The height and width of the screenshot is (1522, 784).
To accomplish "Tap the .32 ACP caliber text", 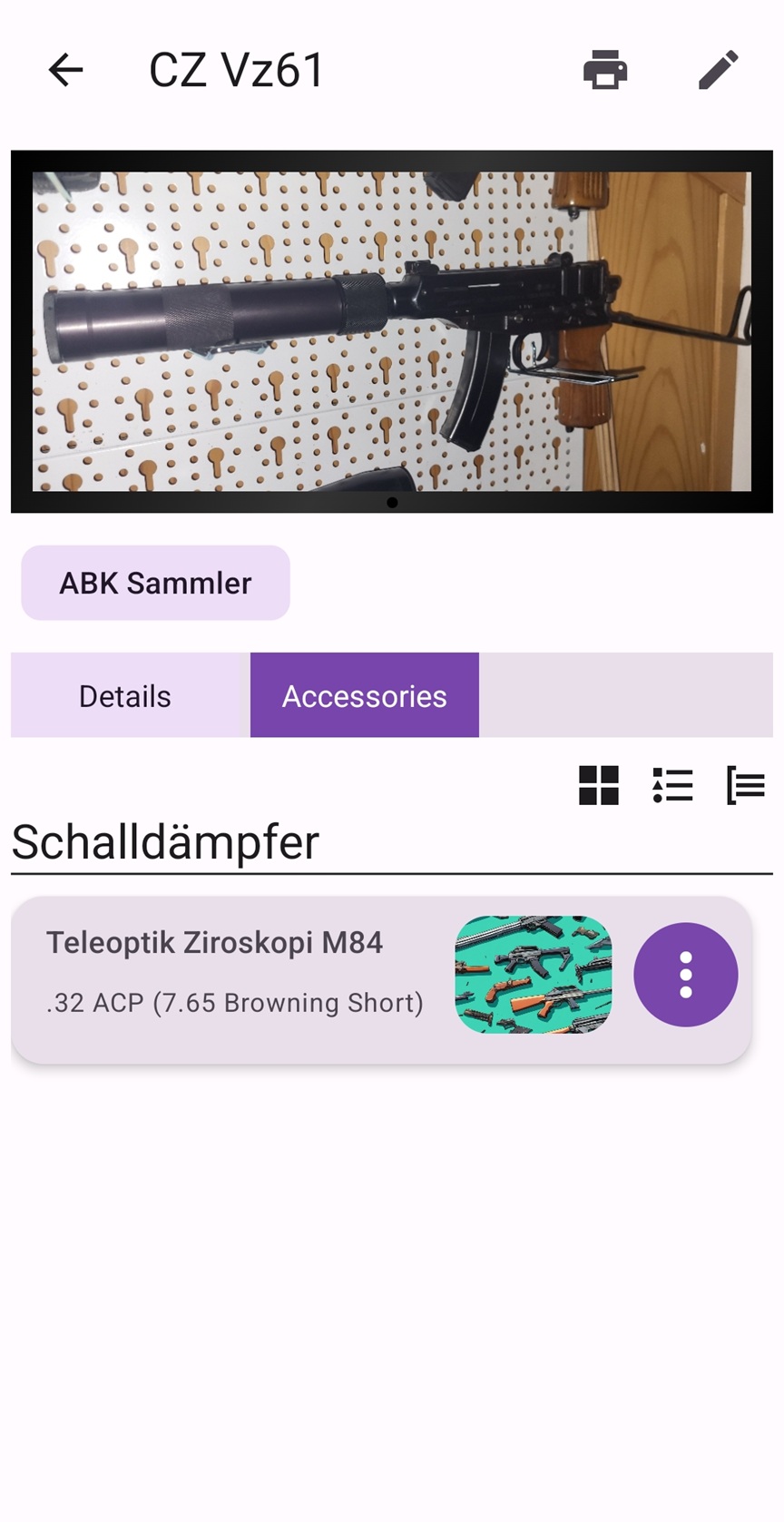I will [234, 1003].
